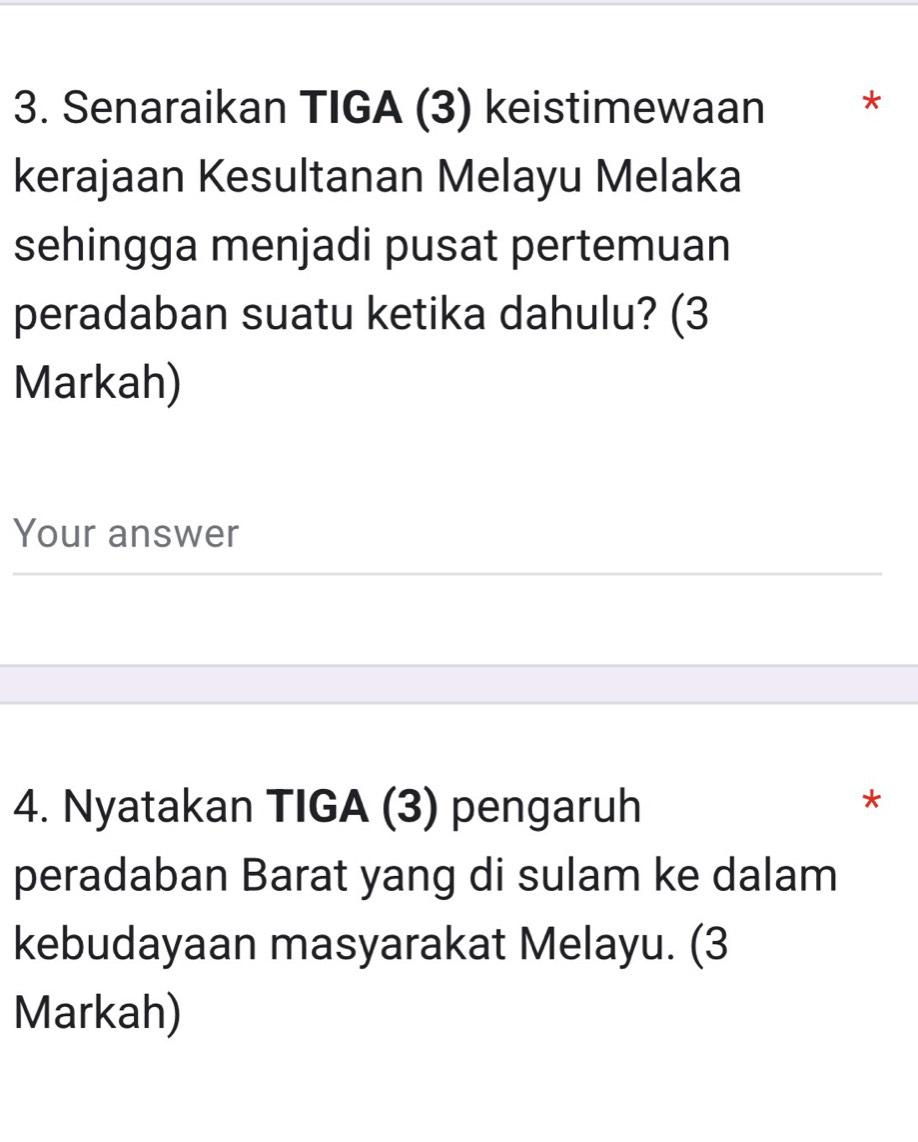
Task: Tap the answer field for question 3
Action: tap(445, 537)
